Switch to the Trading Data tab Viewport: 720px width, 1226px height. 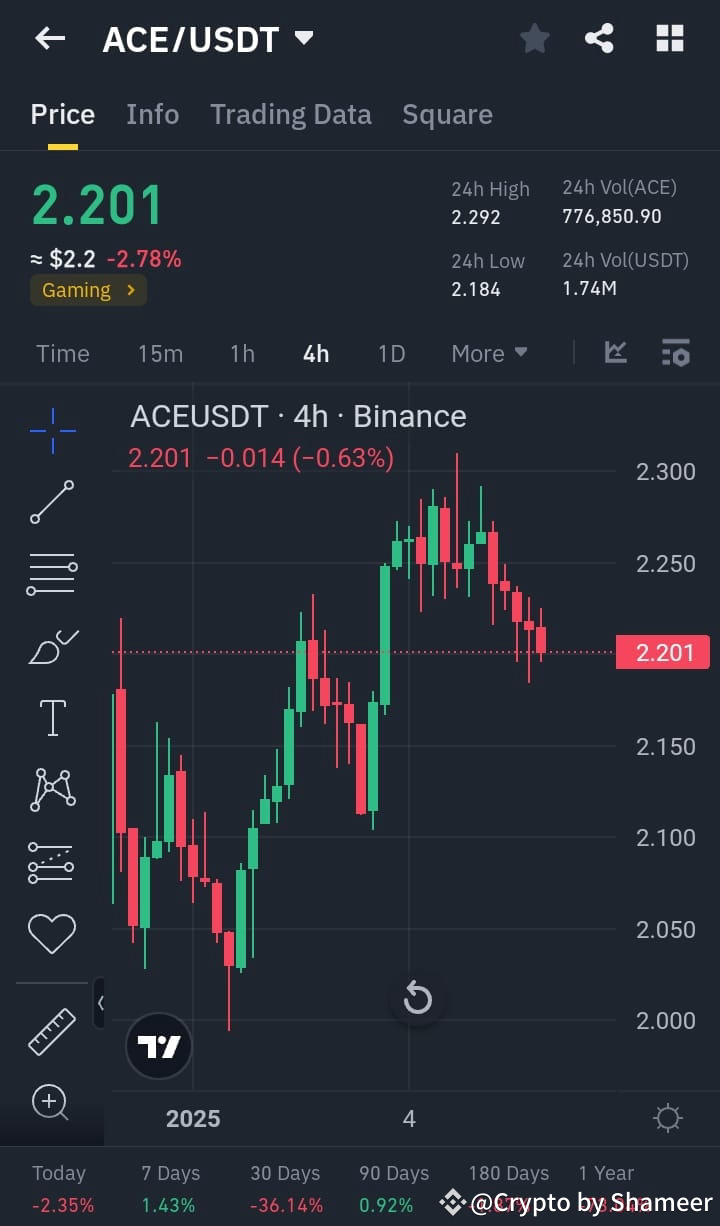(291, 114)
